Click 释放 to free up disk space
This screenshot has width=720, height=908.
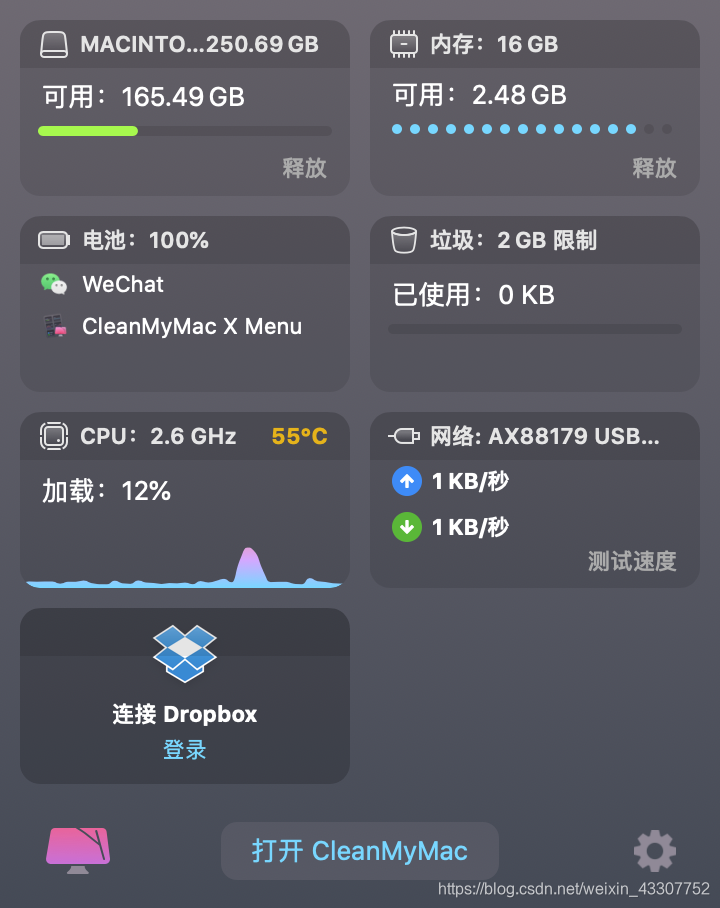coord(305,169)
